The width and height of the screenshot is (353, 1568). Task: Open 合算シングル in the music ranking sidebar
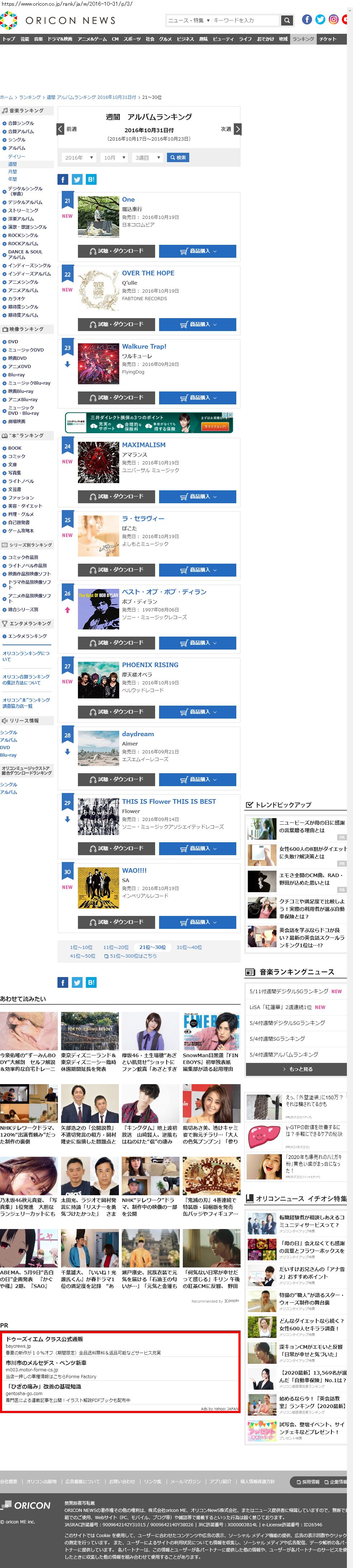click(21, 123)
